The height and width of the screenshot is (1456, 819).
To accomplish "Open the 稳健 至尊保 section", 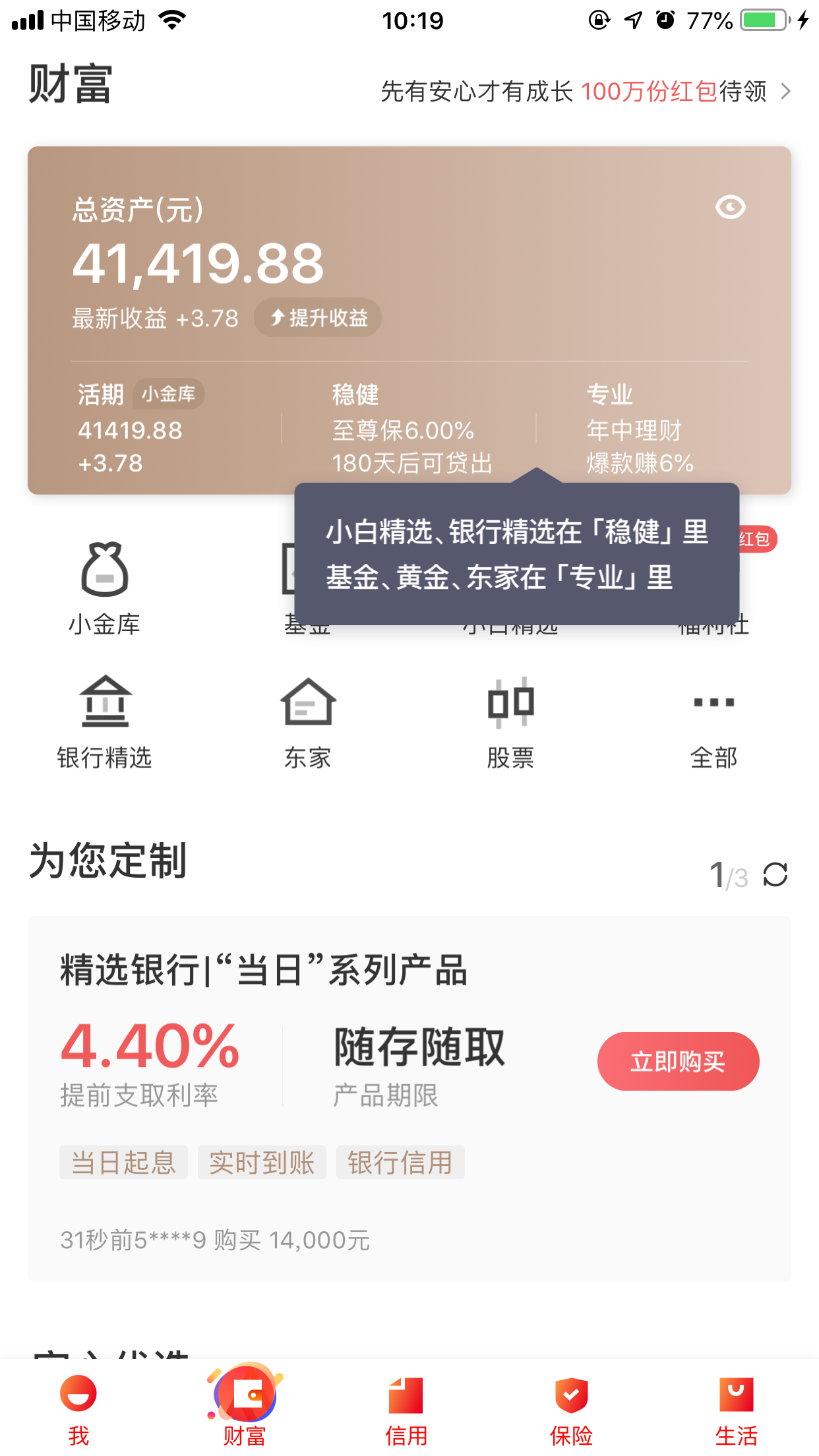I will coord(412,428).
